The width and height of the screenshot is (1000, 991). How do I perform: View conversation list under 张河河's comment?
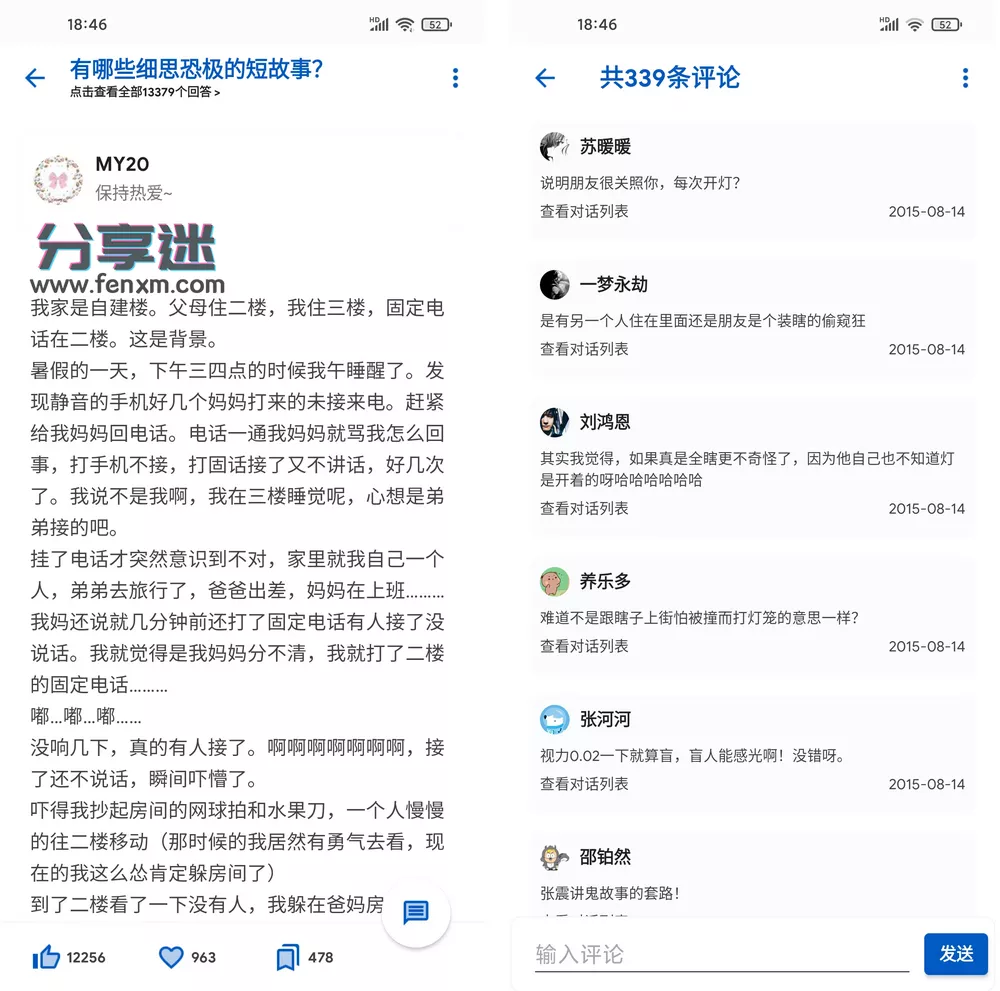584,784
